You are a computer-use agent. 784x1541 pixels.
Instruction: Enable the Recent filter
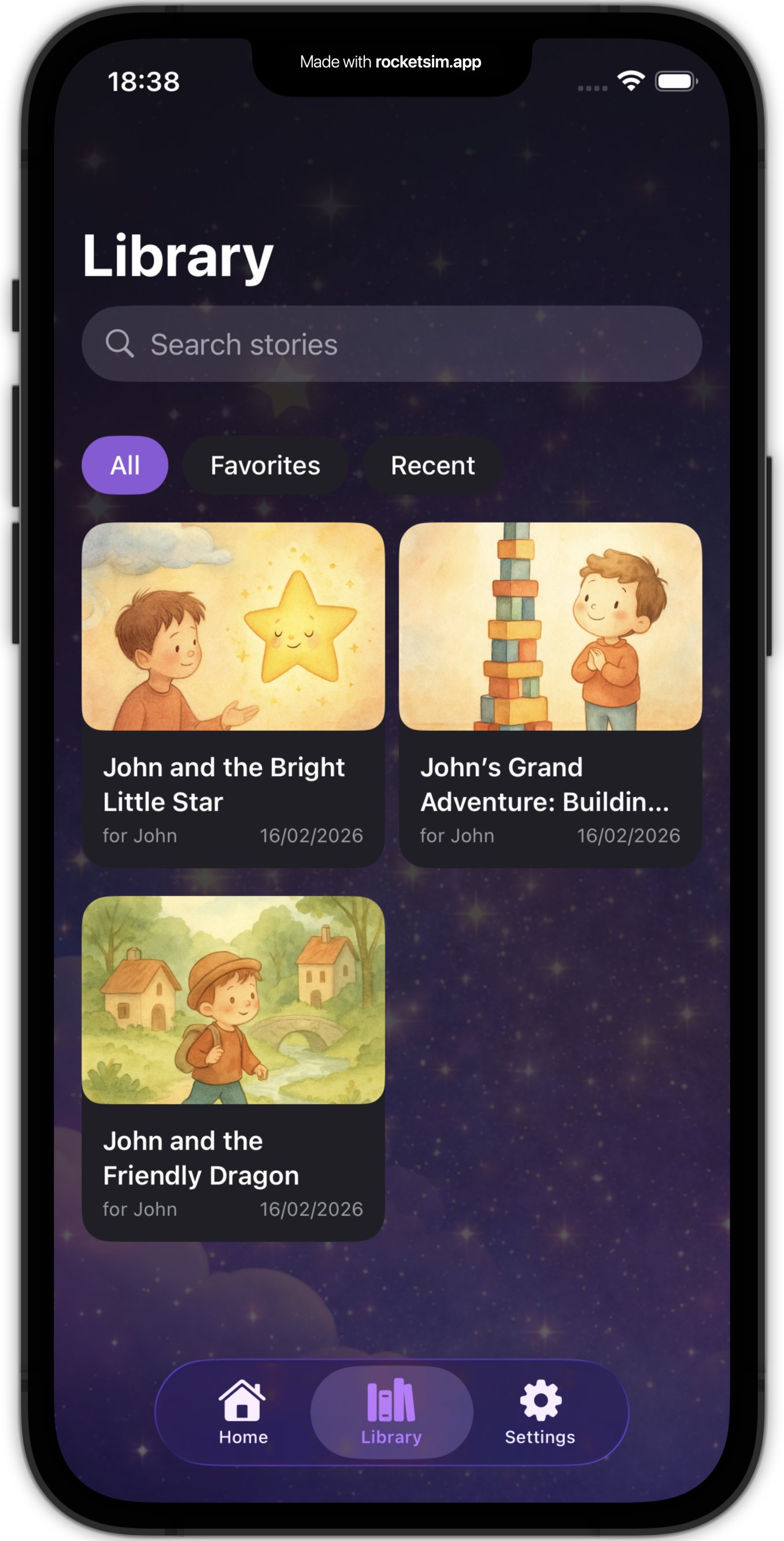tap(432, 465)
